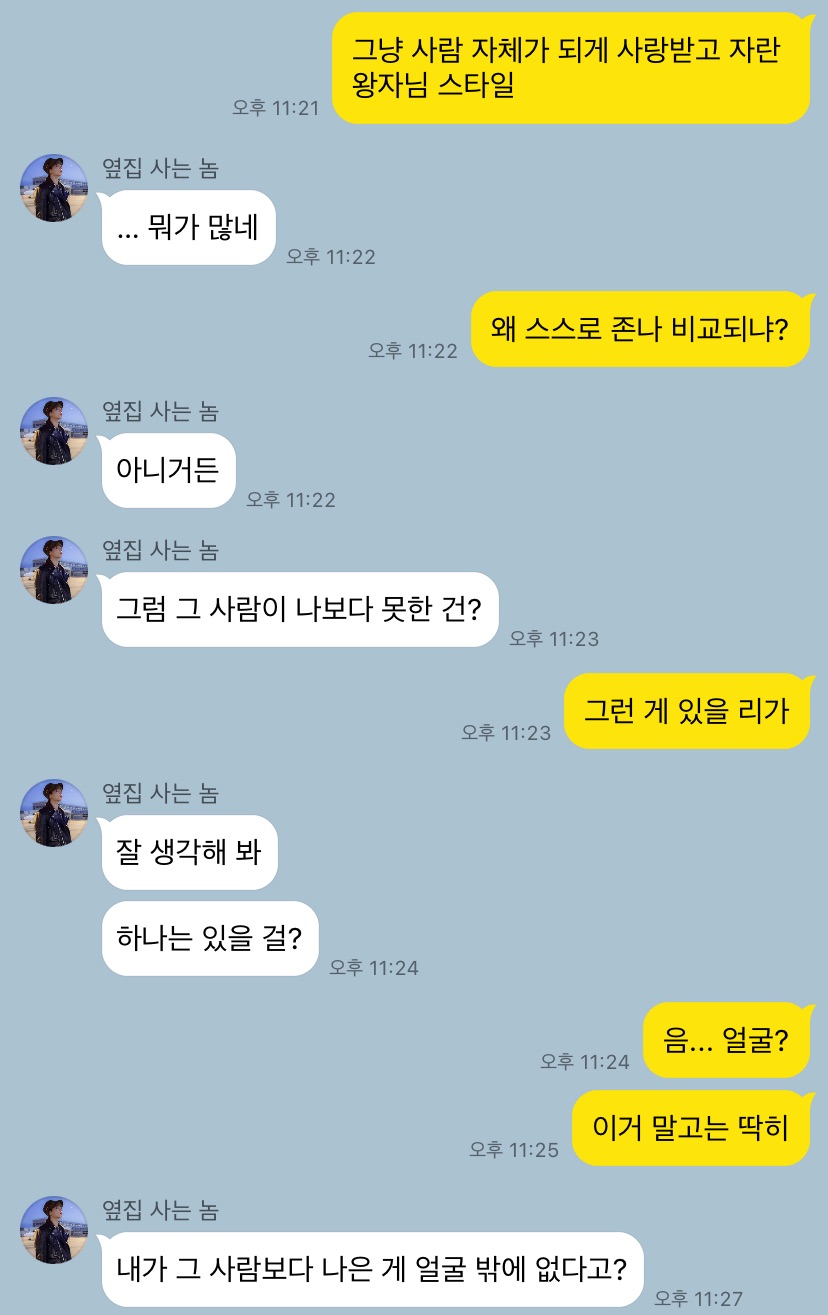This screenshot has height=1315, width=828.
Task: Tap profile image beside '내가 그 사람보다 나은 게' message
Action: (x=54, y=1230)
